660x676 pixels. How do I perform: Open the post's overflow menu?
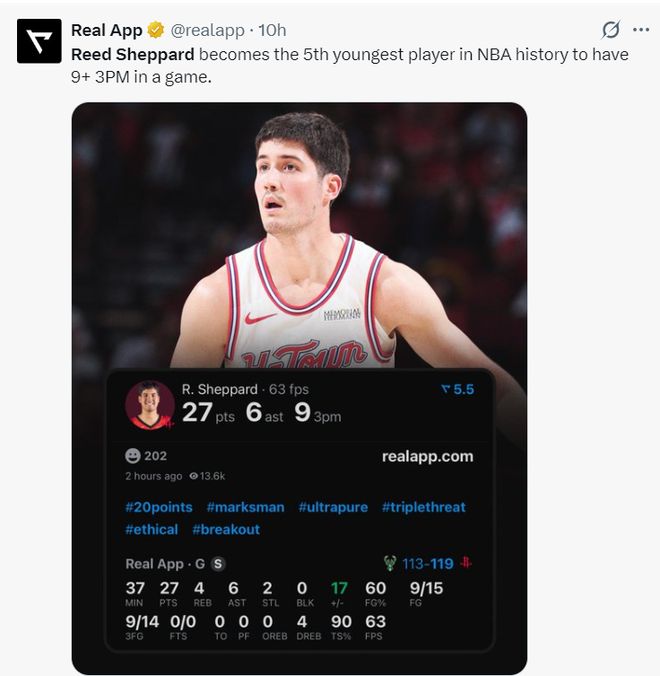[x=640, y=29]
